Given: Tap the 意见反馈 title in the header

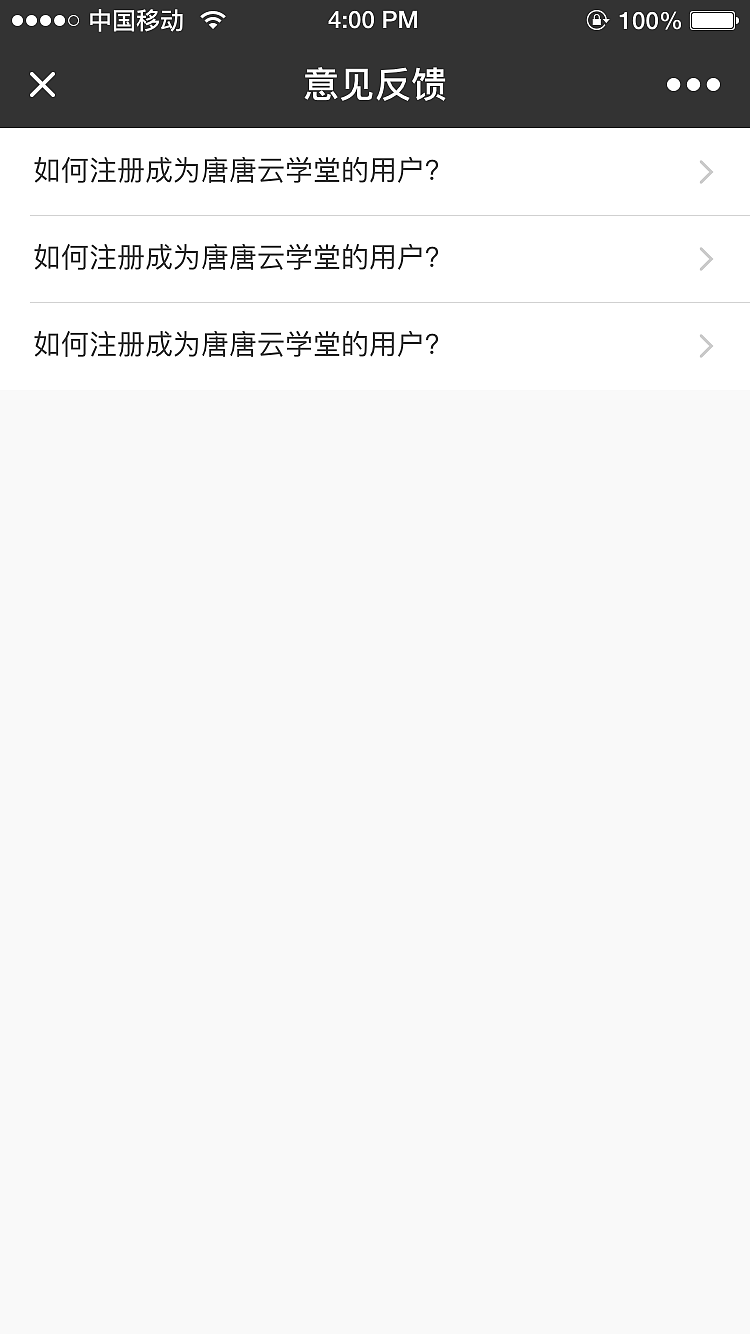Looking at the screenshot, I should tap(374, 85).
